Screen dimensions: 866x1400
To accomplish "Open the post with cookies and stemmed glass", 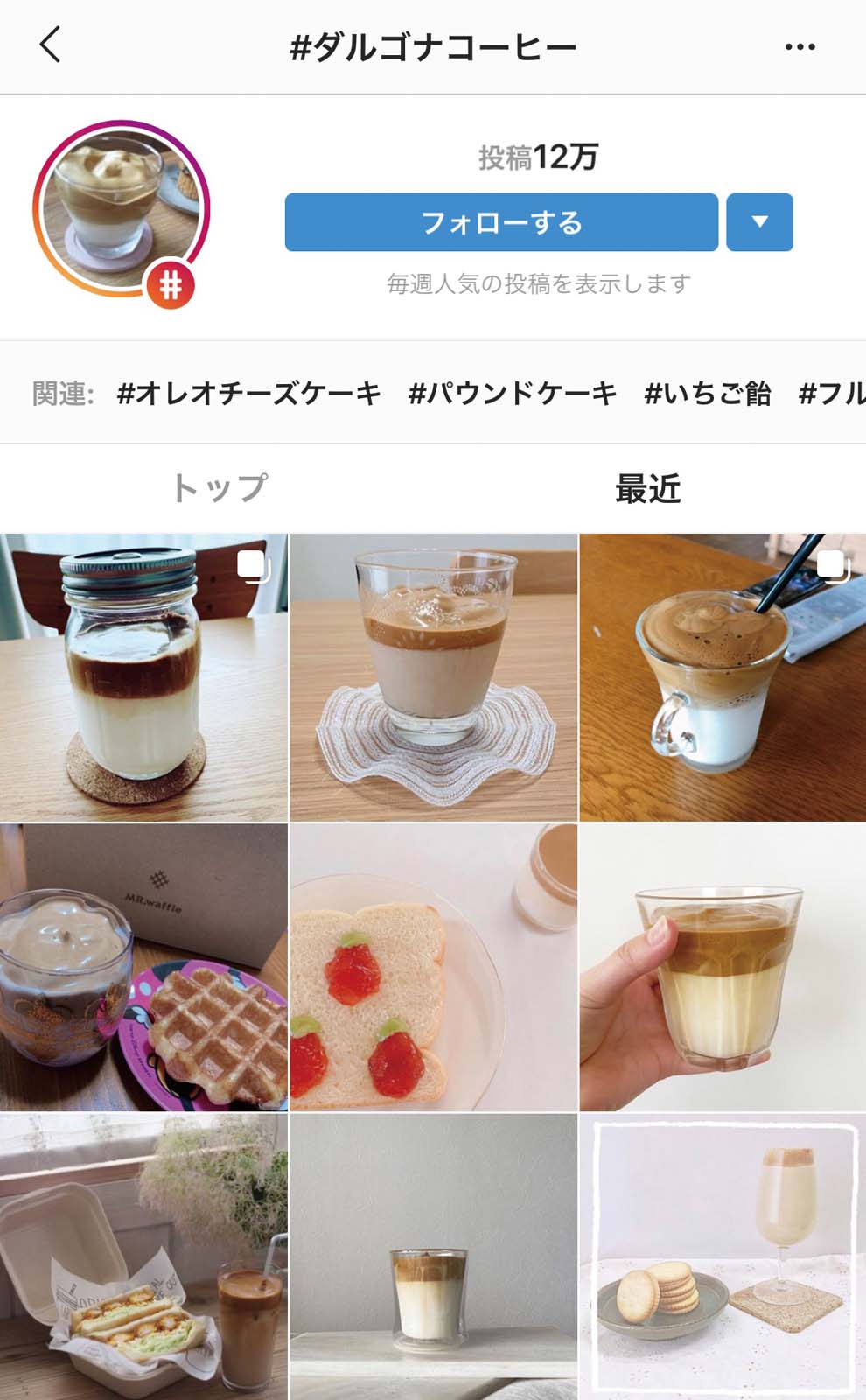I will click(723, 1256).
